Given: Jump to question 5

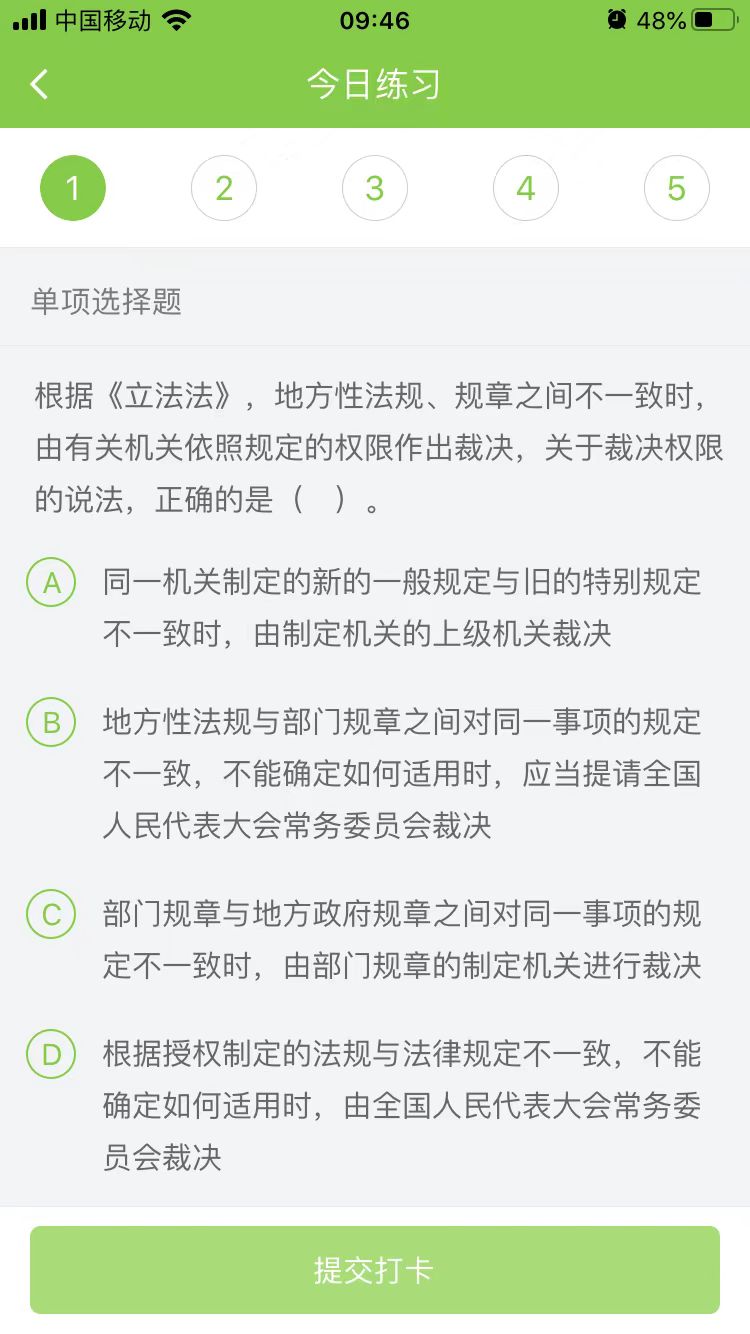Looking at the screenshot, I should [x=677, y=188].
